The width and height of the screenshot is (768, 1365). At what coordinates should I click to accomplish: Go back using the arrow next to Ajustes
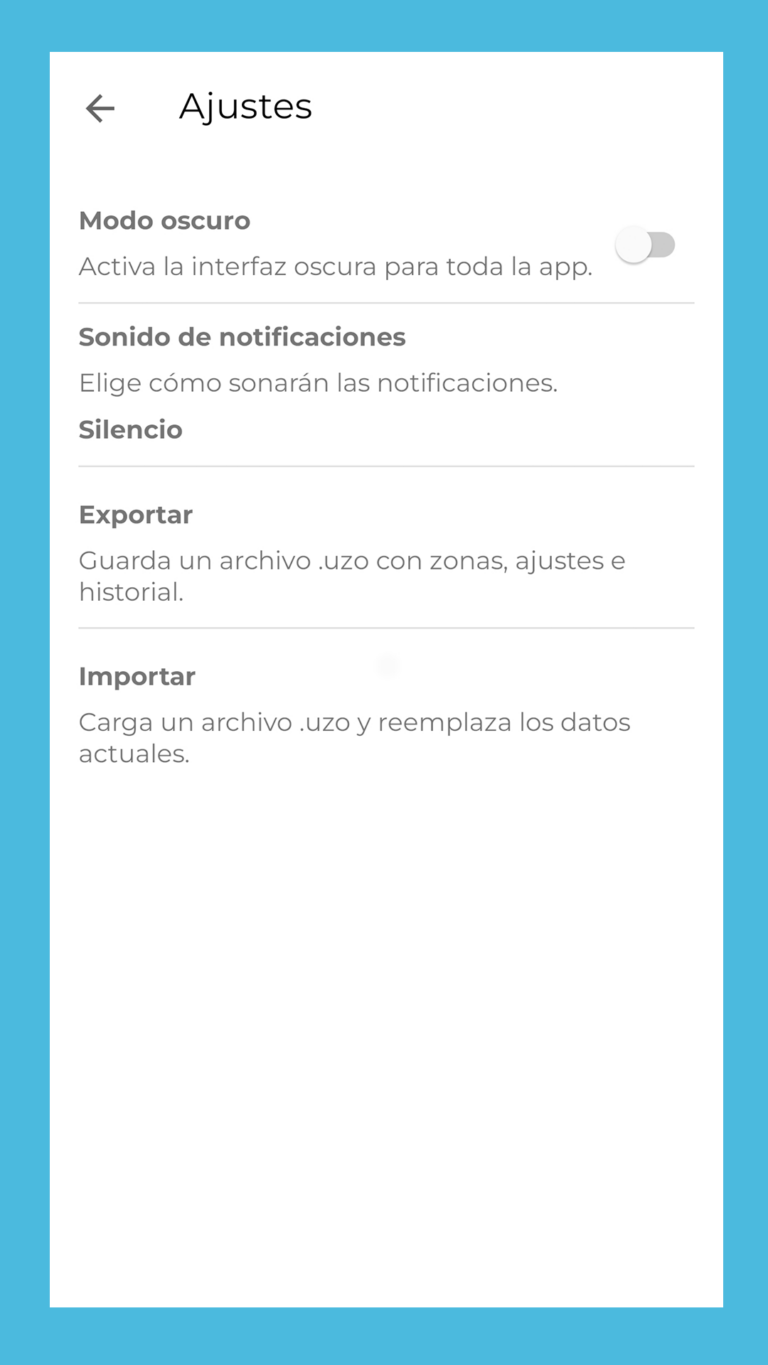99,108
